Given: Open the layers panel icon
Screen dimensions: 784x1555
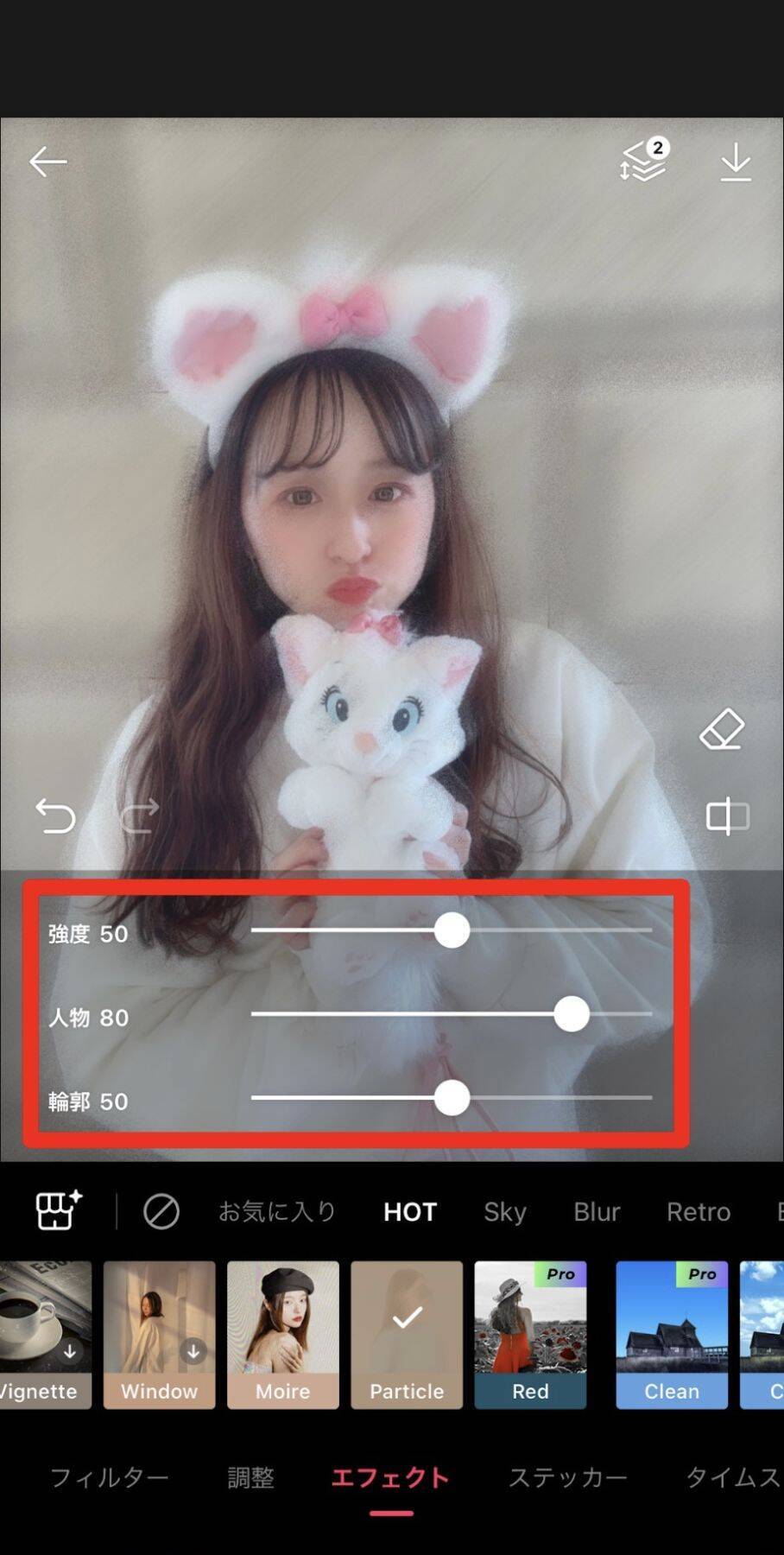Looking at the screenshot, I should pos(644,162).
